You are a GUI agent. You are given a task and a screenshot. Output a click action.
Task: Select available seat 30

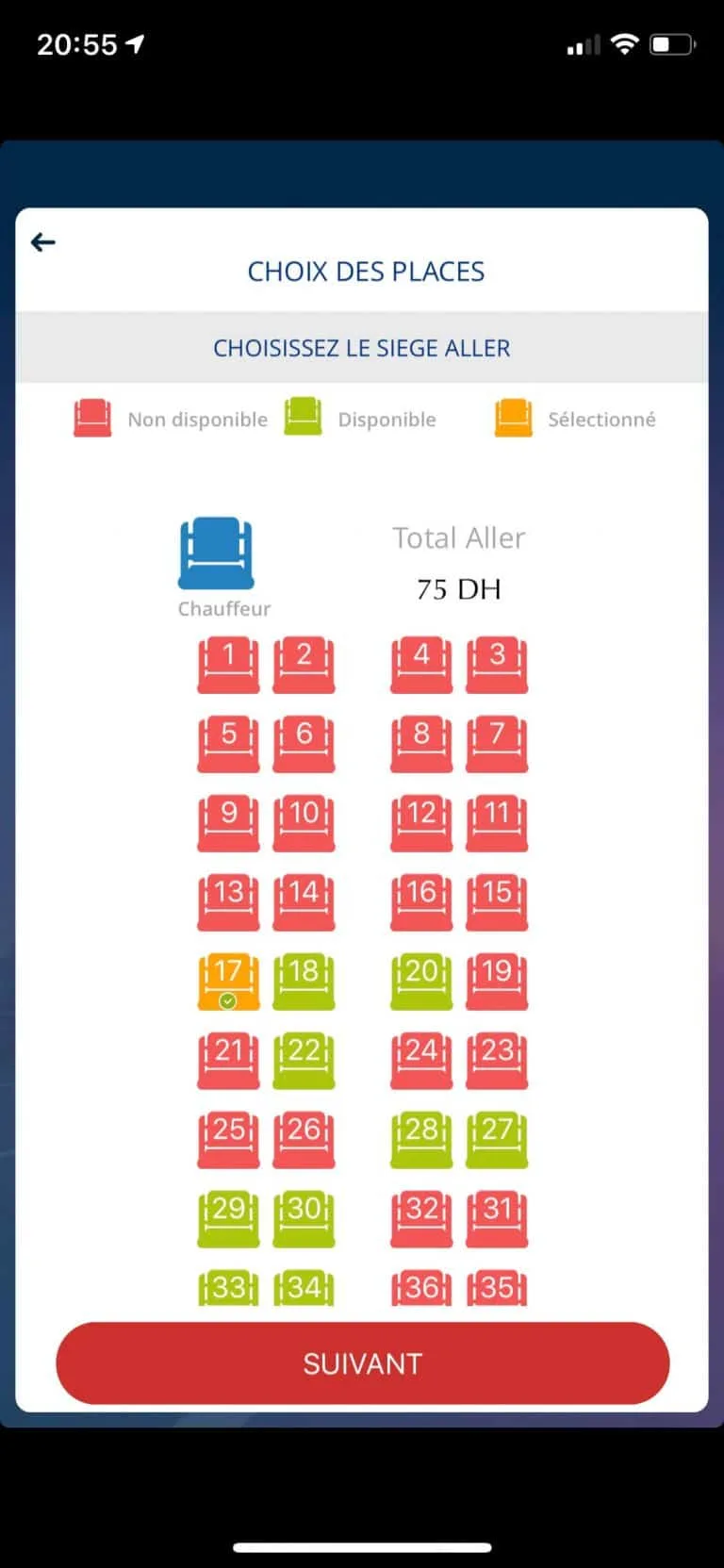tap(304, 1219)
